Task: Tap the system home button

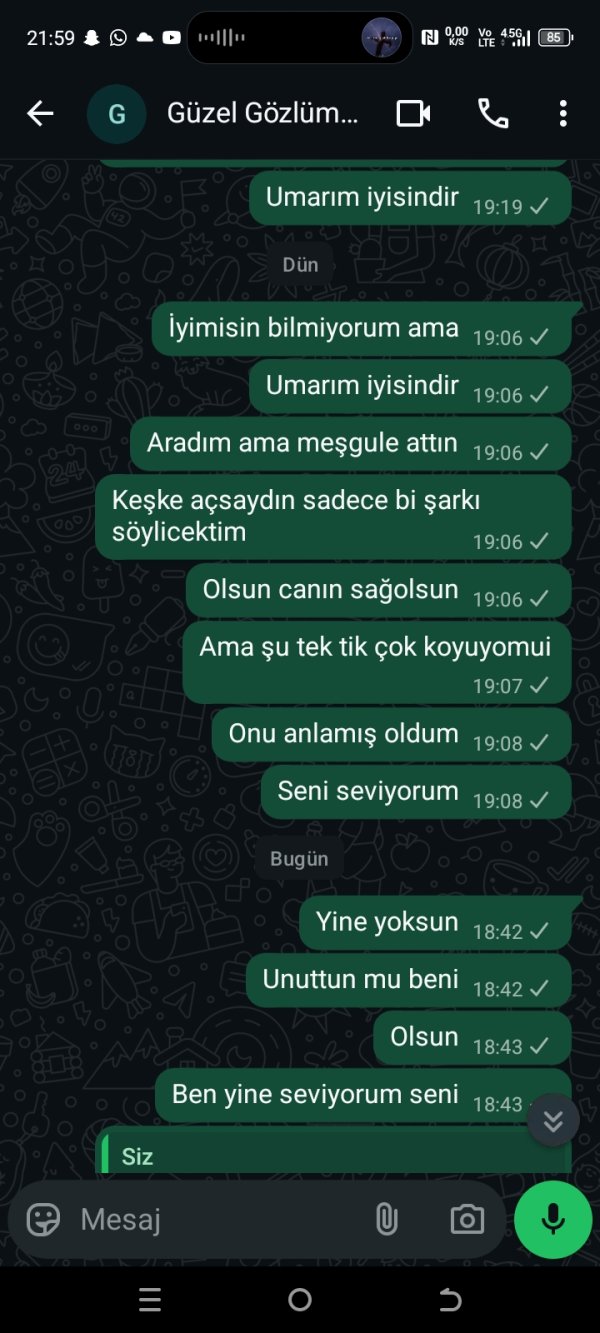Action: point(300,1300)
